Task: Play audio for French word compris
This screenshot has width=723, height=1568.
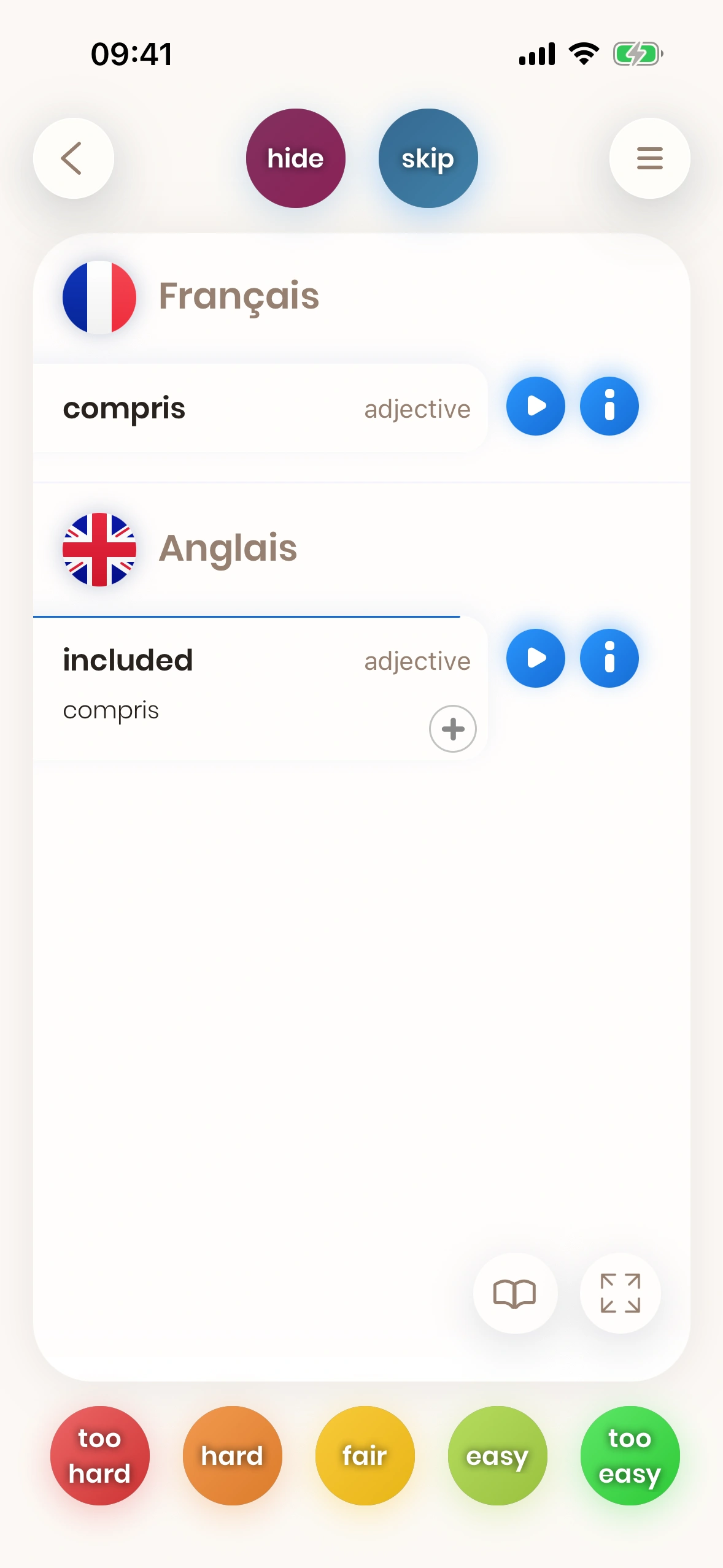Action: click(x=535, y=406)
